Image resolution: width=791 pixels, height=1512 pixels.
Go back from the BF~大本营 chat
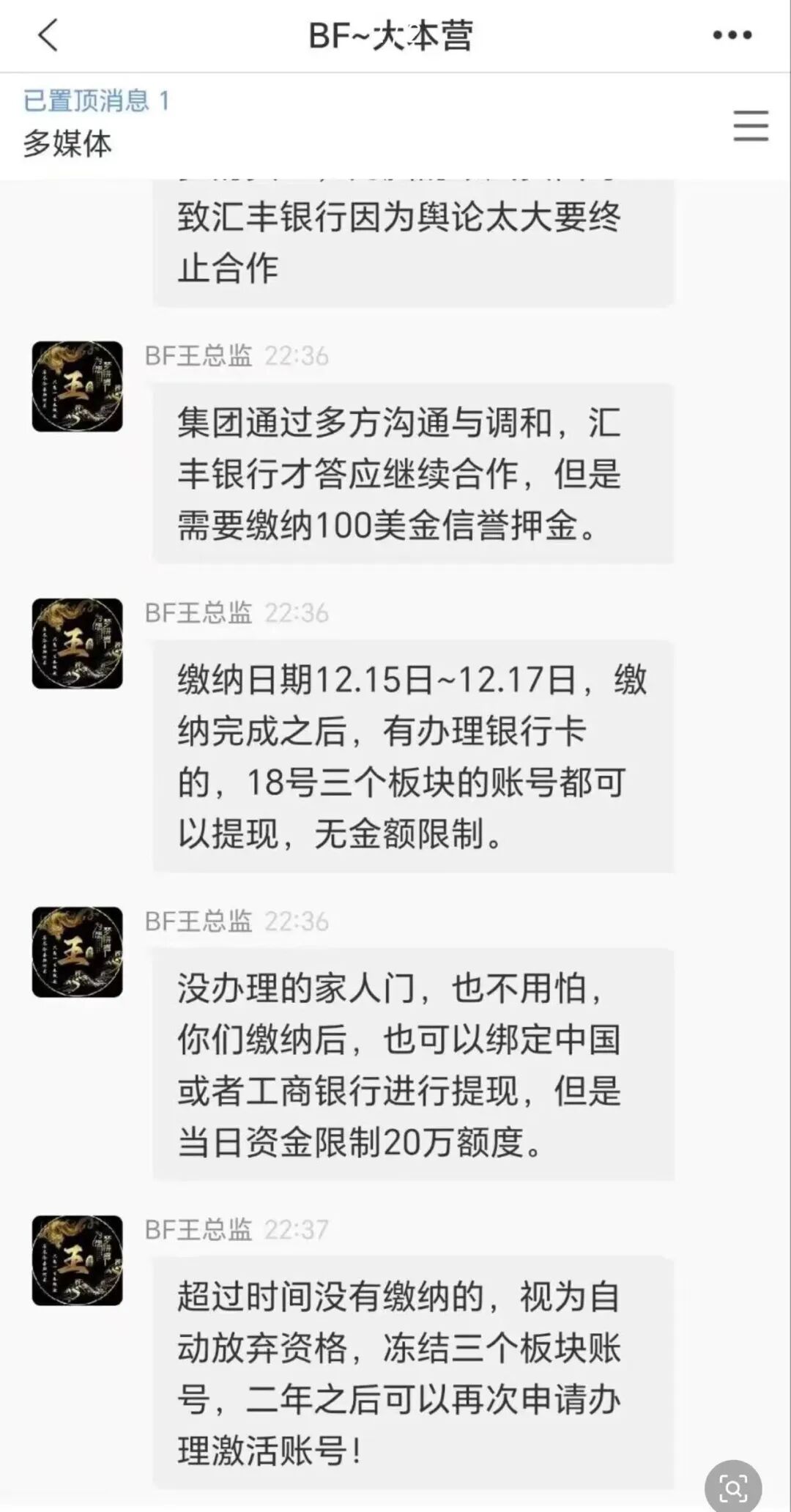(x=48, y=35)
